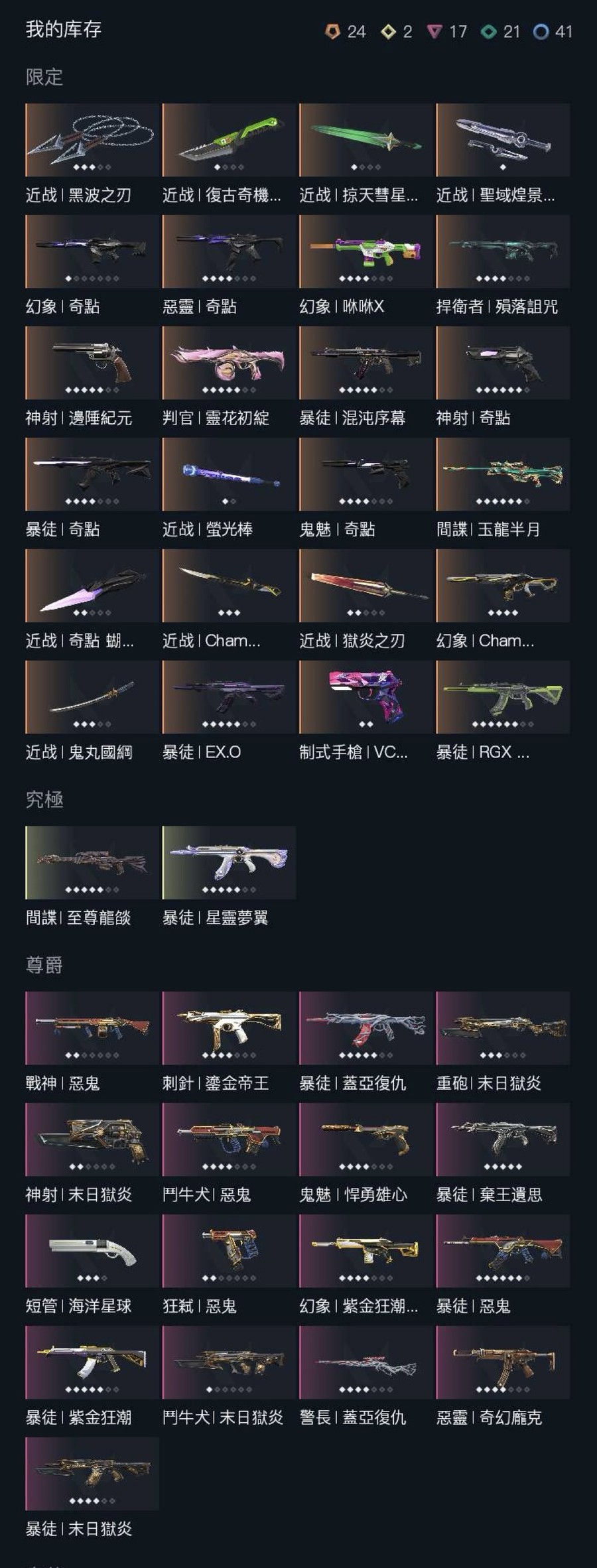
Task: Open the 戰神 | 惡鬼 item
Action: click(x=92, y=1029)
